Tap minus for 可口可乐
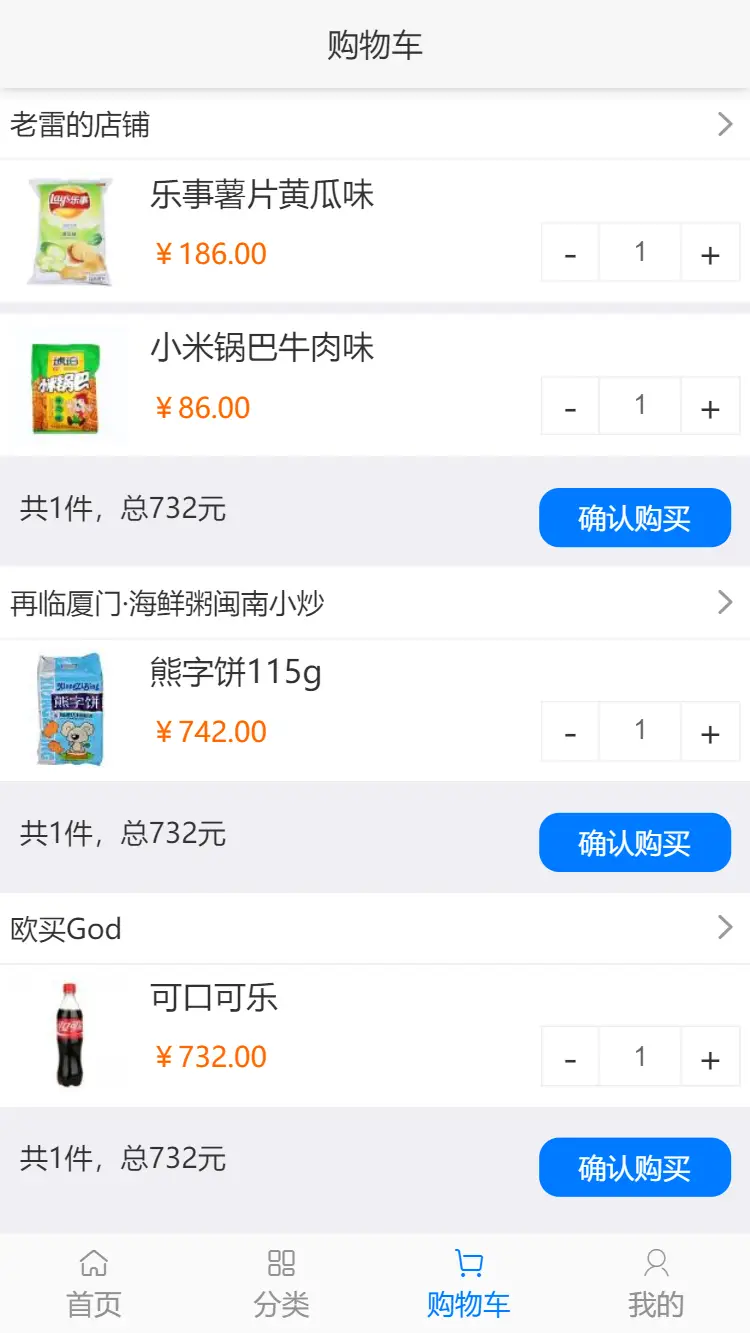 [x=570, y=1056]
